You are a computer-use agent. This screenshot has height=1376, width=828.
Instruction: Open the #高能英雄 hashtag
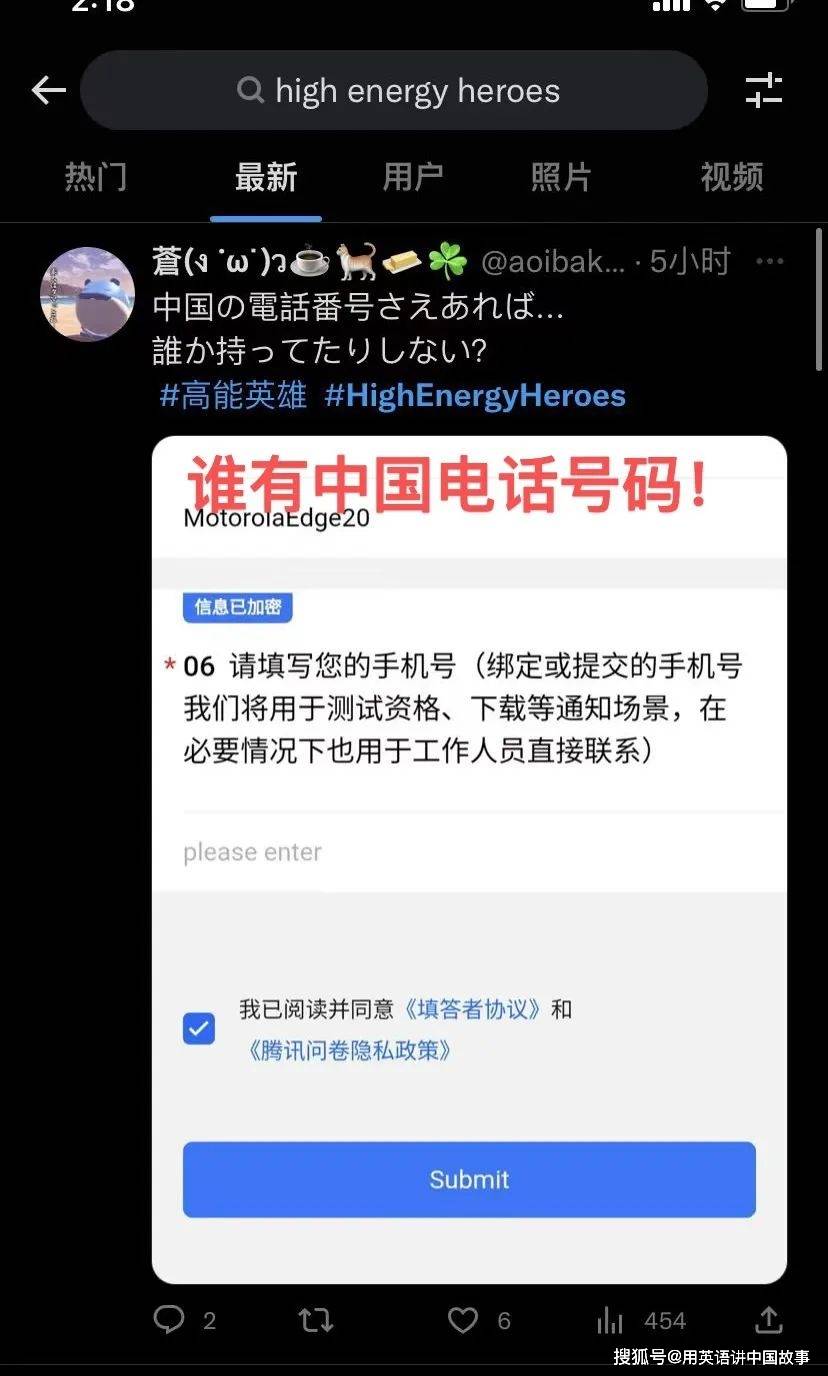[233, 396]
